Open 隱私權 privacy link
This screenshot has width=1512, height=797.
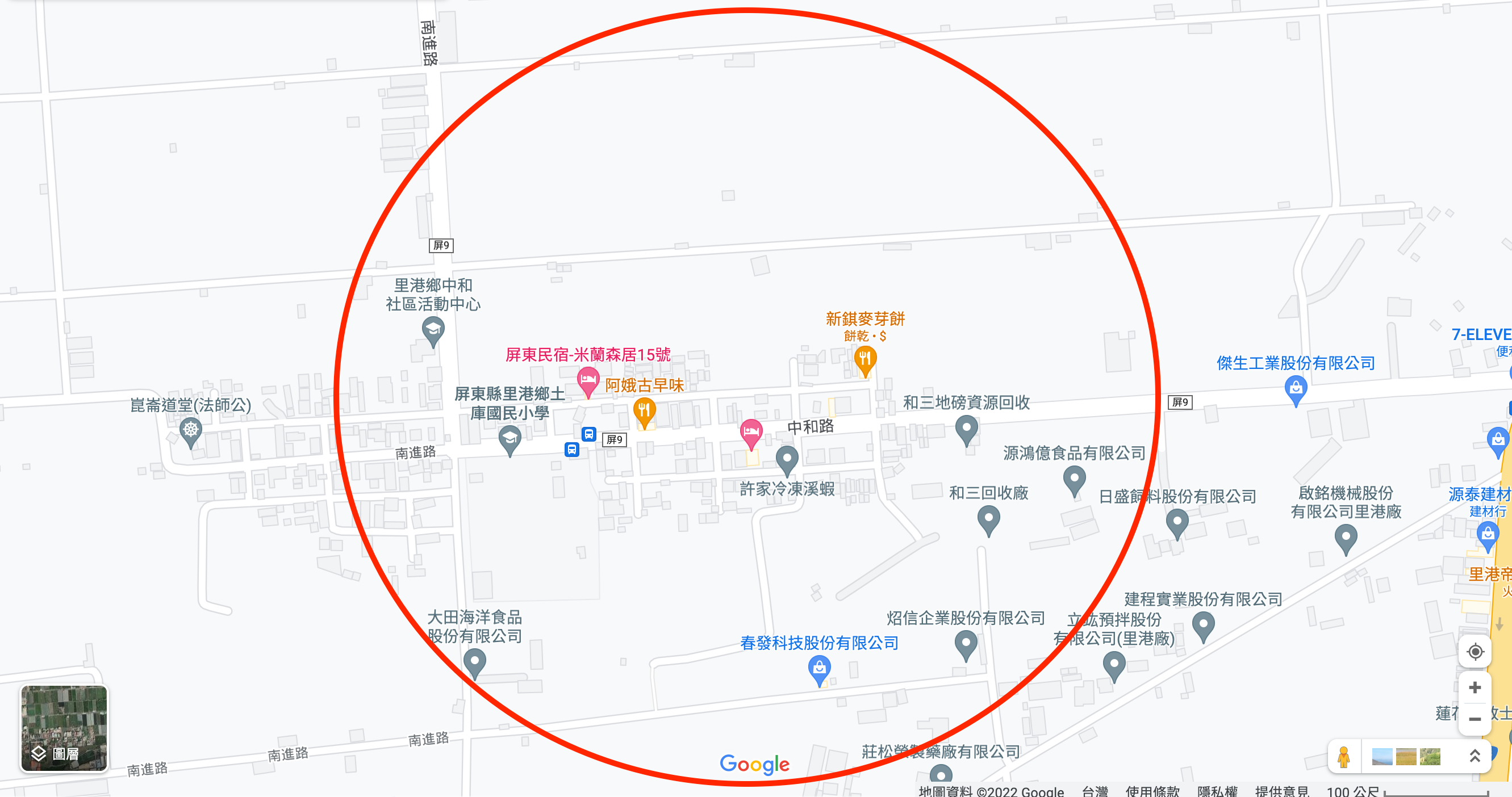click(x=1217, y=791)
